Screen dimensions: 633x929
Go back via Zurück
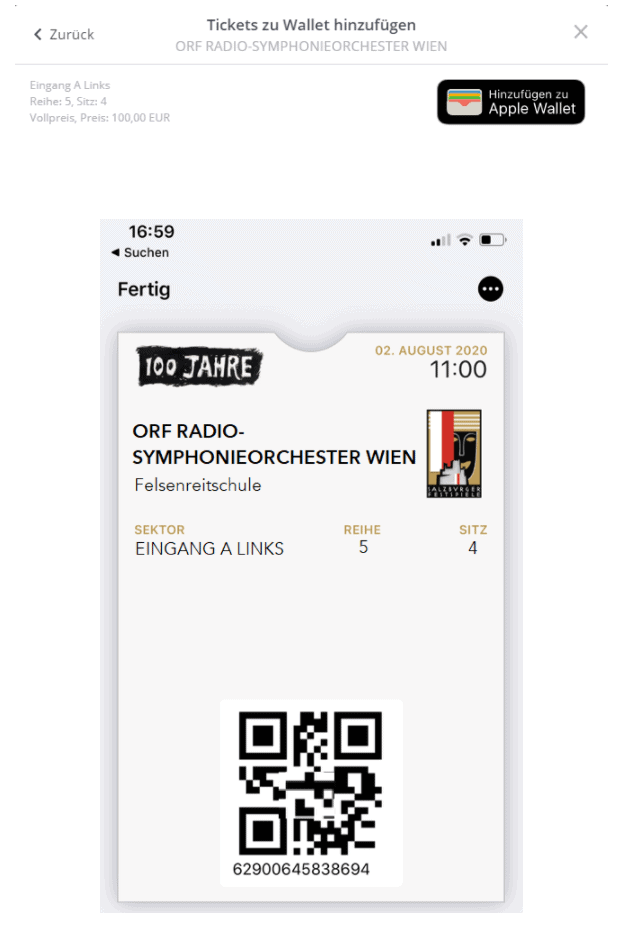[x=64, y=34]
